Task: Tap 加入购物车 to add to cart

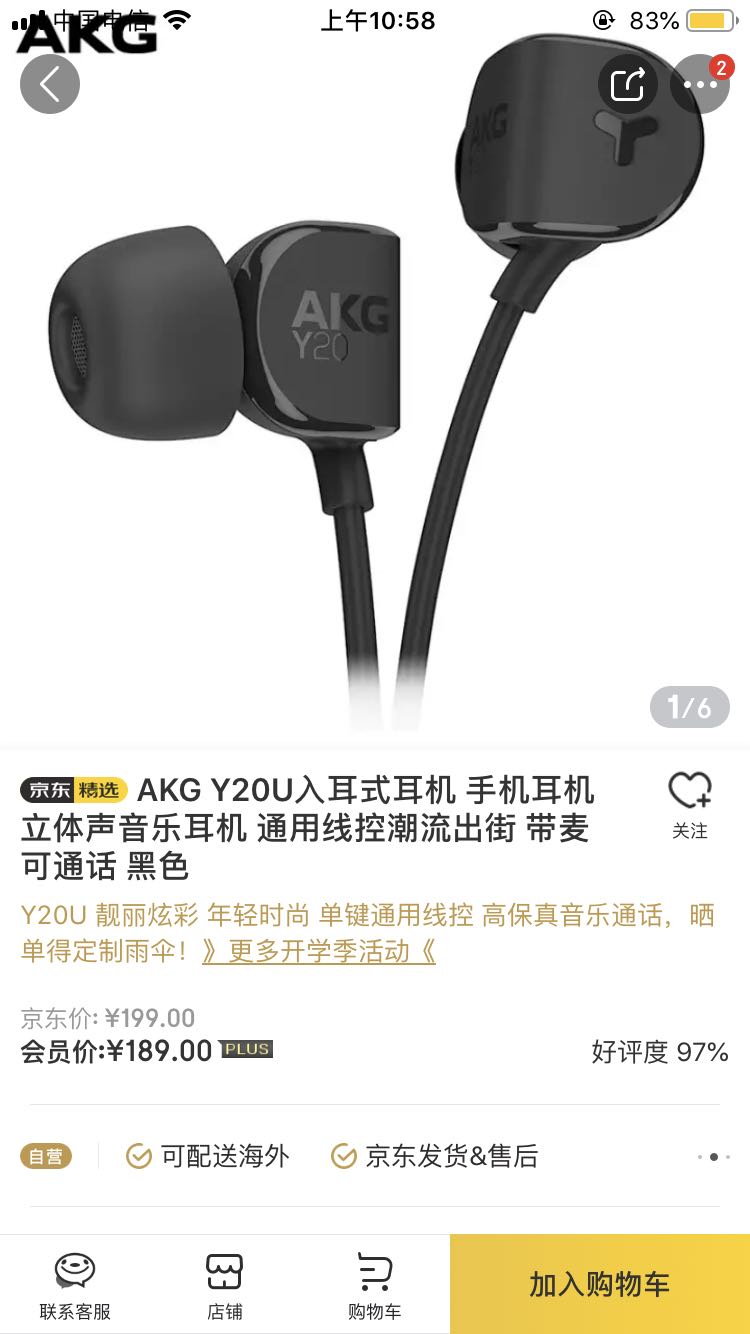Action: tap(600, 1284)
